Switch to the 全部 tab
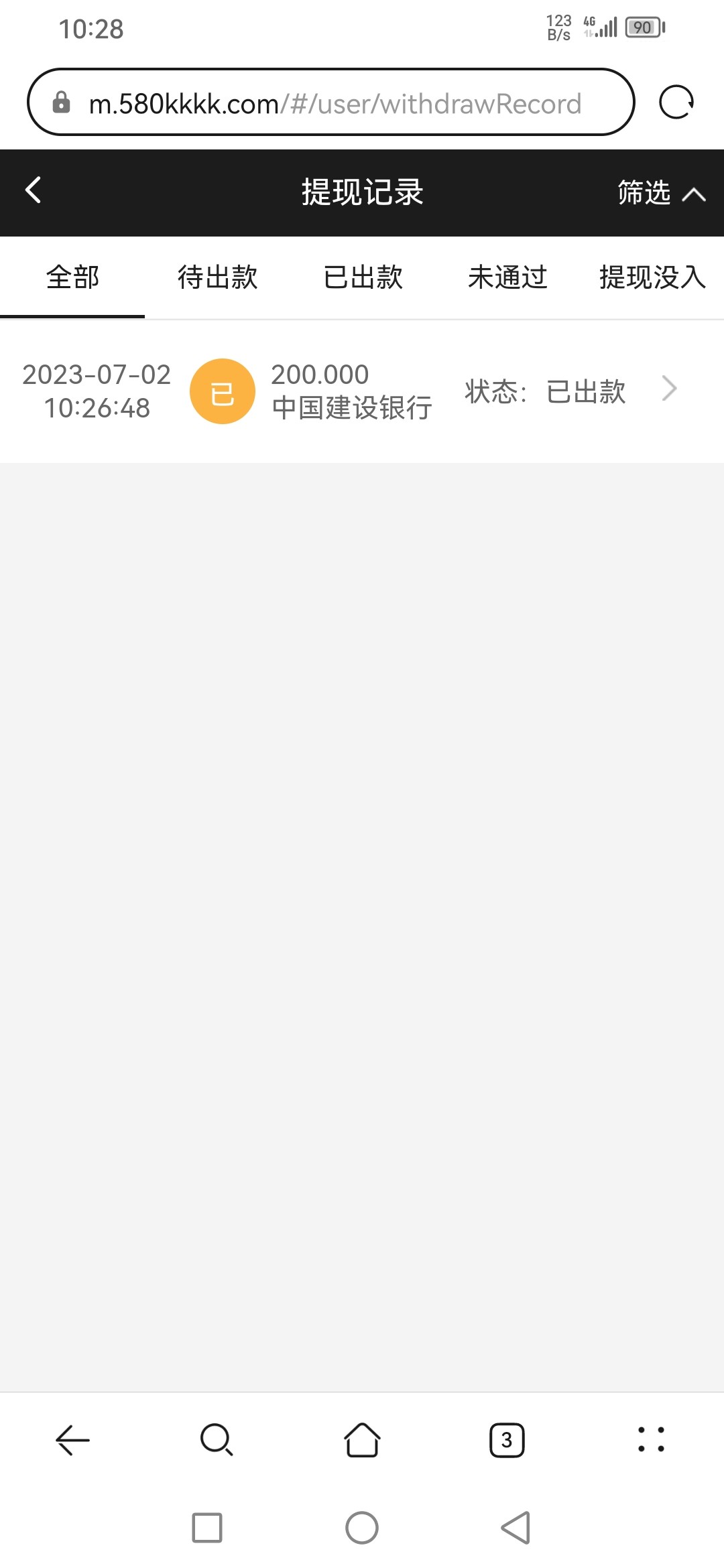 pyautogui.click(x=72, y=277)
